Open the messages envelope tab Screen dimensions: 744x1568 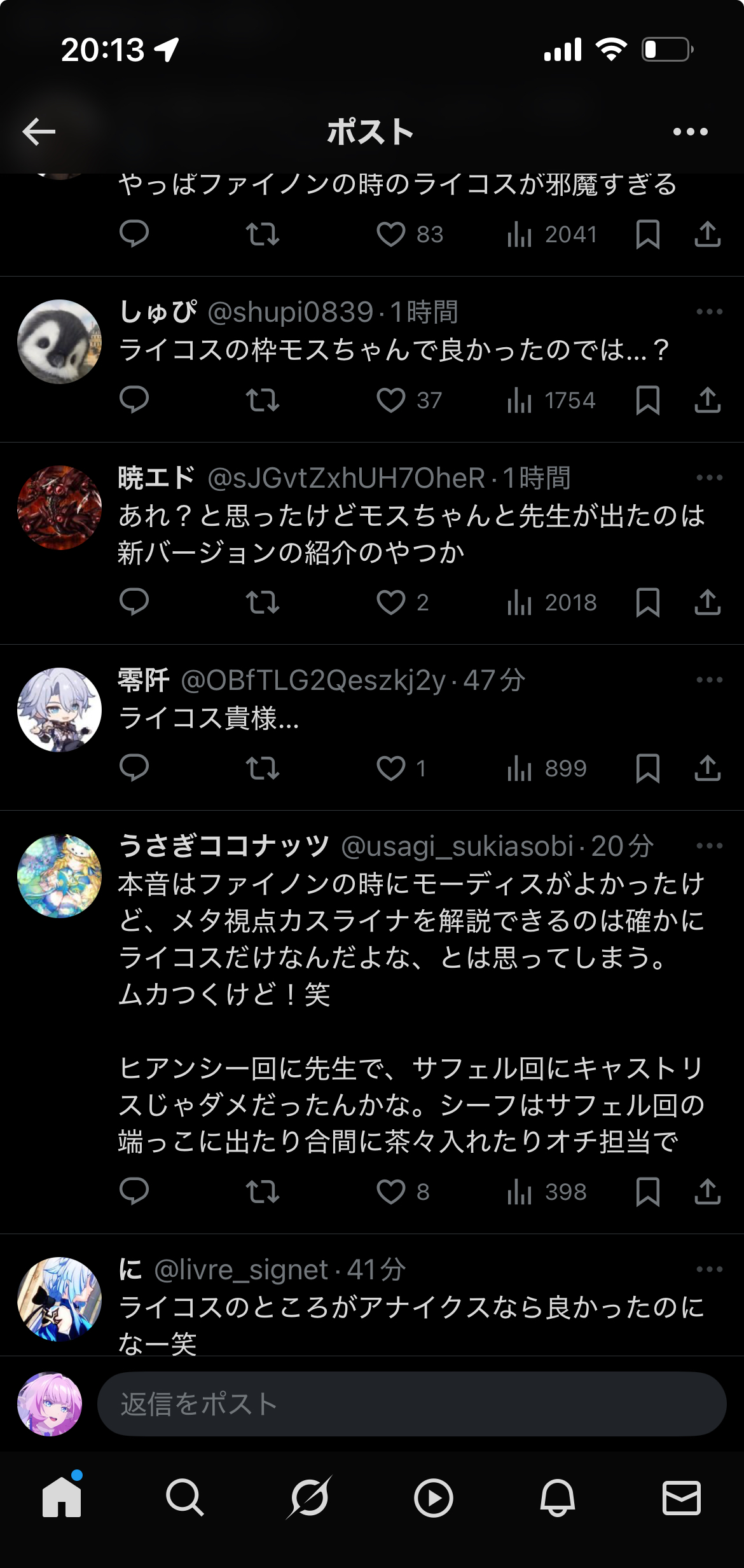coord(682,1498)
